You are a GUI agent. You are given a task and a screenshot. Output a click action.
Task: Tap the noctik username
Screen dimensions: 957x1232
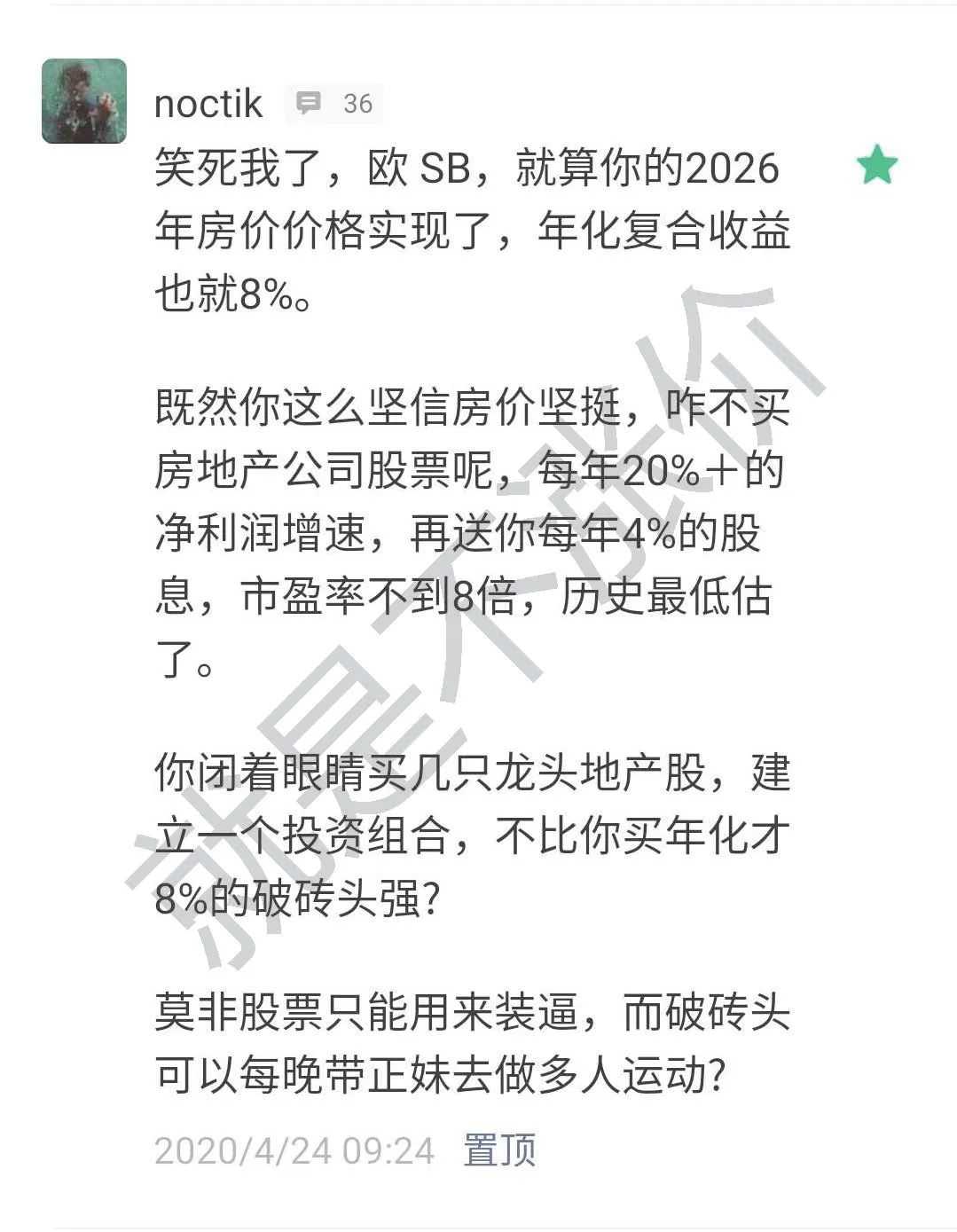pos(208,104)
